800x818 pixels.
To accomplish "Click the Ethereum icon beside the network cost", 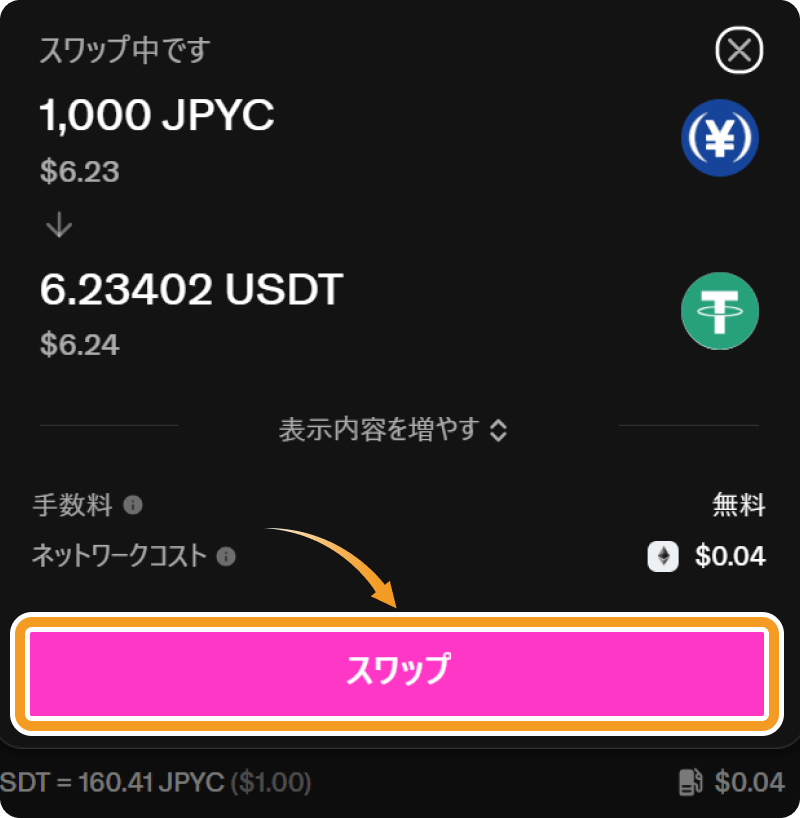I will point(662,556).
